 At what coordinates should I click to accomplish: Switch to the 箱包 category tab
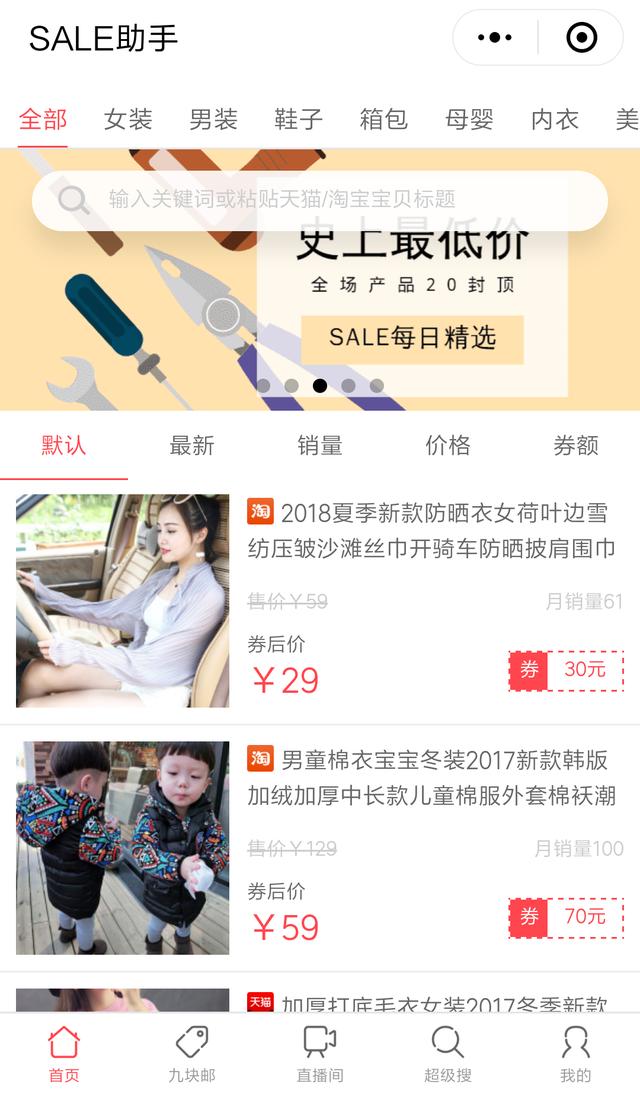(x=384, y=119)
